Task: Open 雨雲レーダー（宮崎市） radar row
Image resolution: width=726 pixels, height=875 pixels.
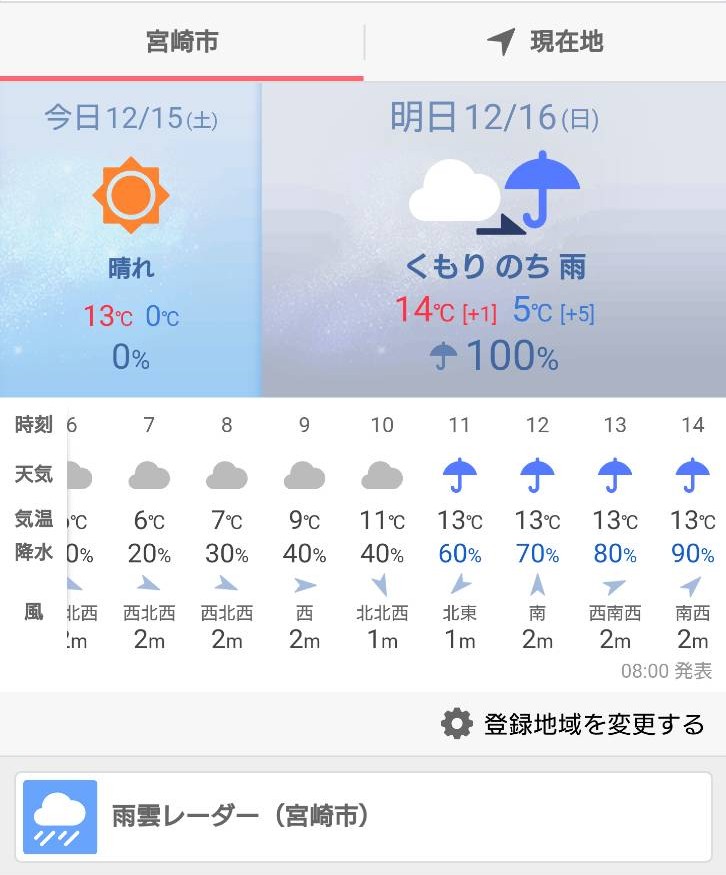Action: [363, 817]
